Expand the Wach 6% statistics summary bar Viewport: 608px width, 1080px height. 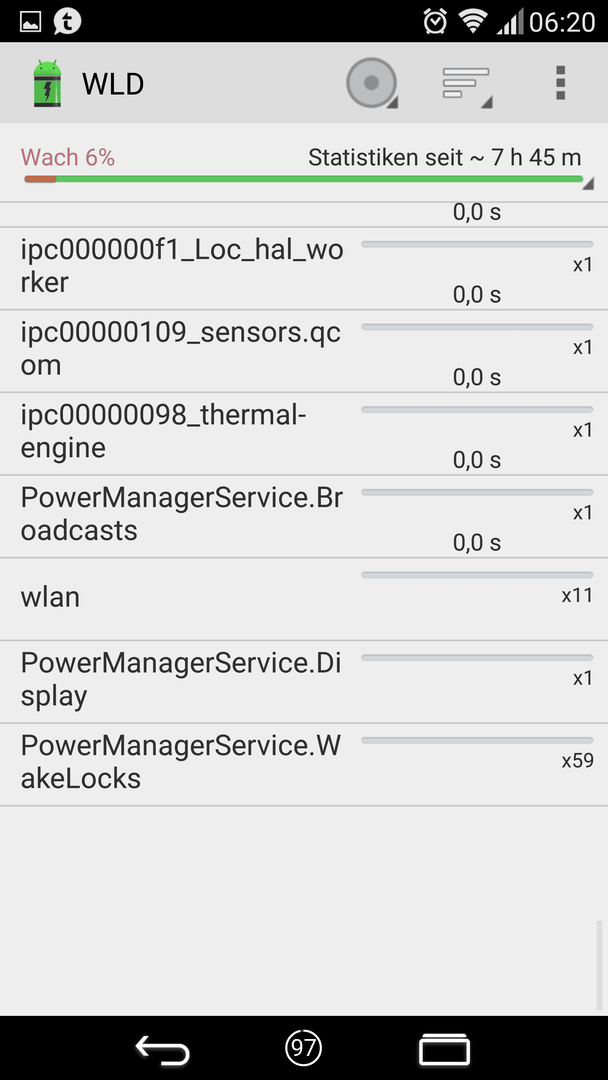304,163
